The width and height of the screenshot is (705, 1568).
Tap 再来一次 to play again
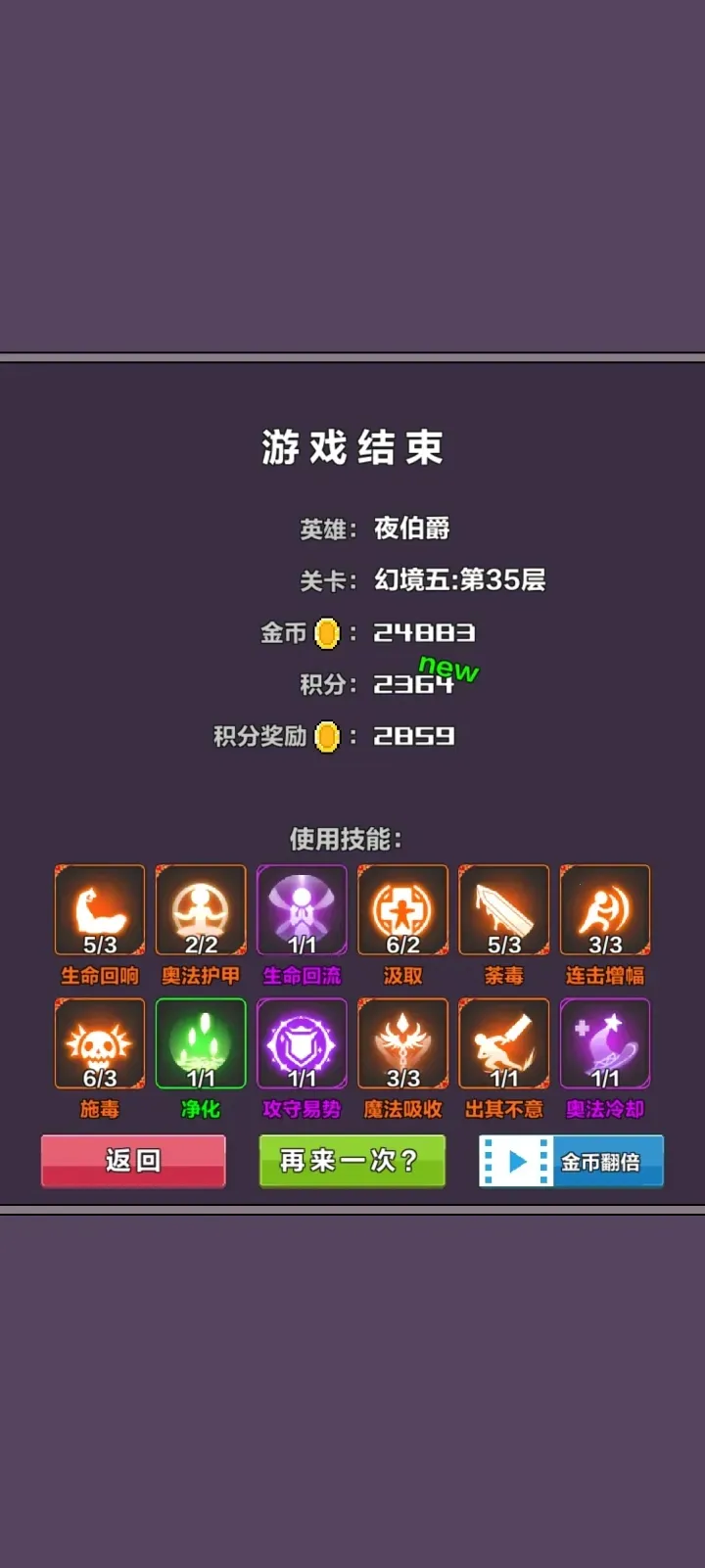point(352,1161)
